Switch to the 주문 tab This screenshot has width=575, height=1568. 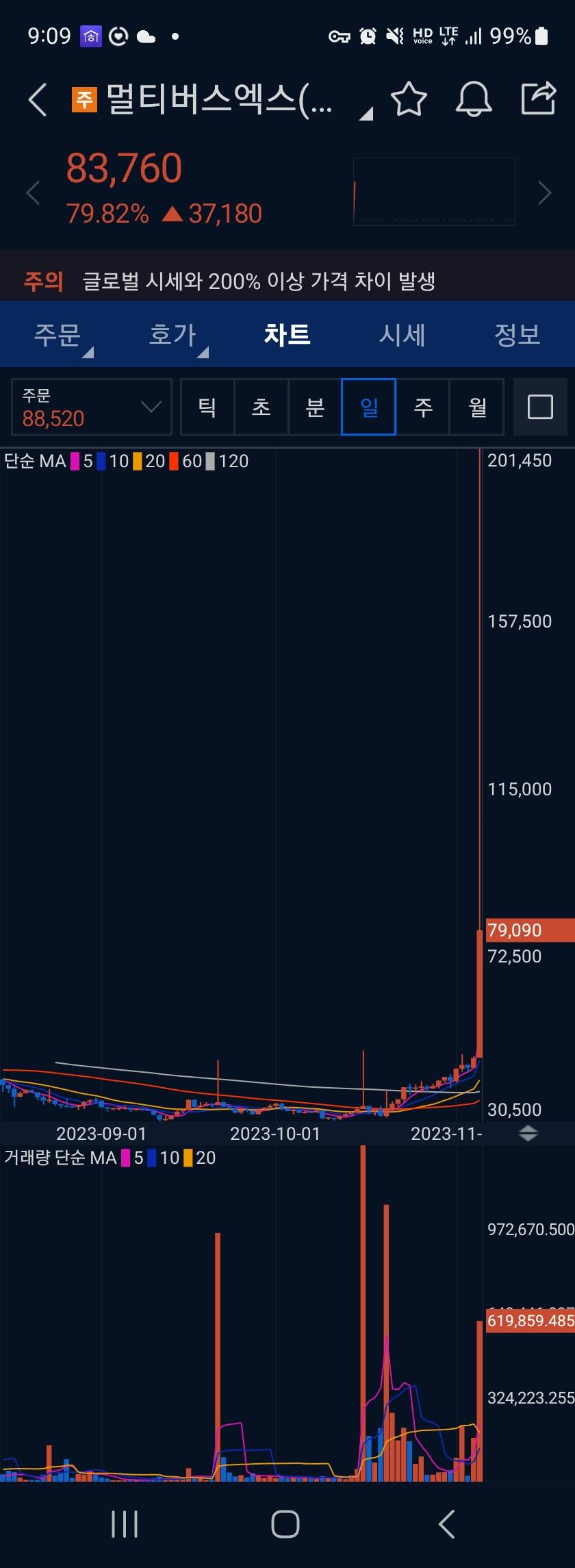[x=58, y=335]
